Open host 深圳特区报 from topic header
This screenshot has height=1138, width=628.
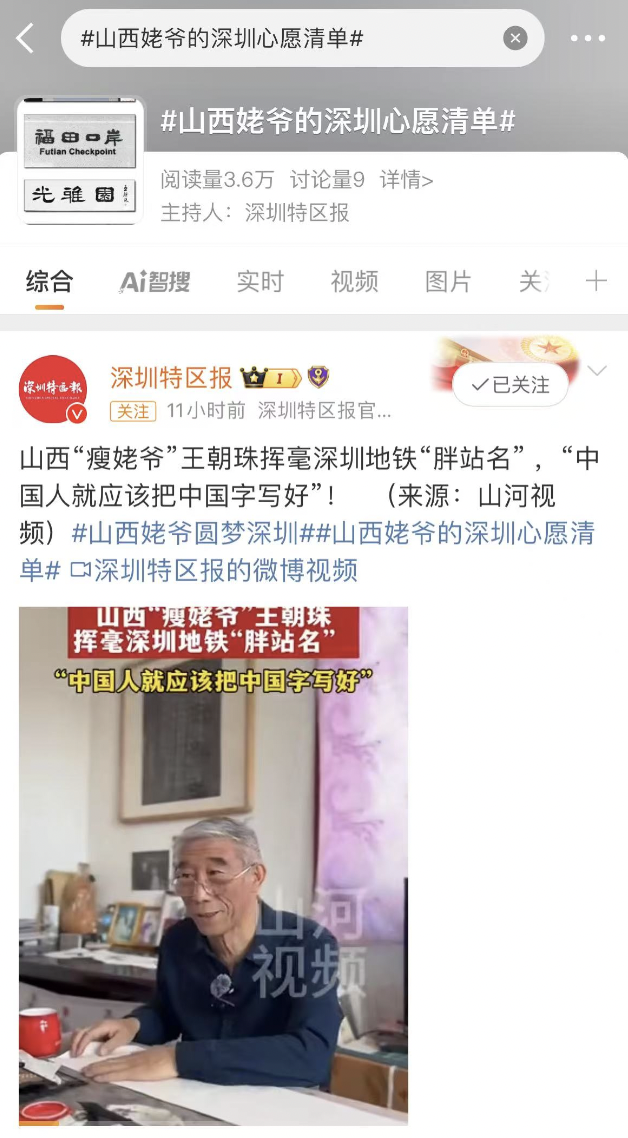[x=297, y=212]
